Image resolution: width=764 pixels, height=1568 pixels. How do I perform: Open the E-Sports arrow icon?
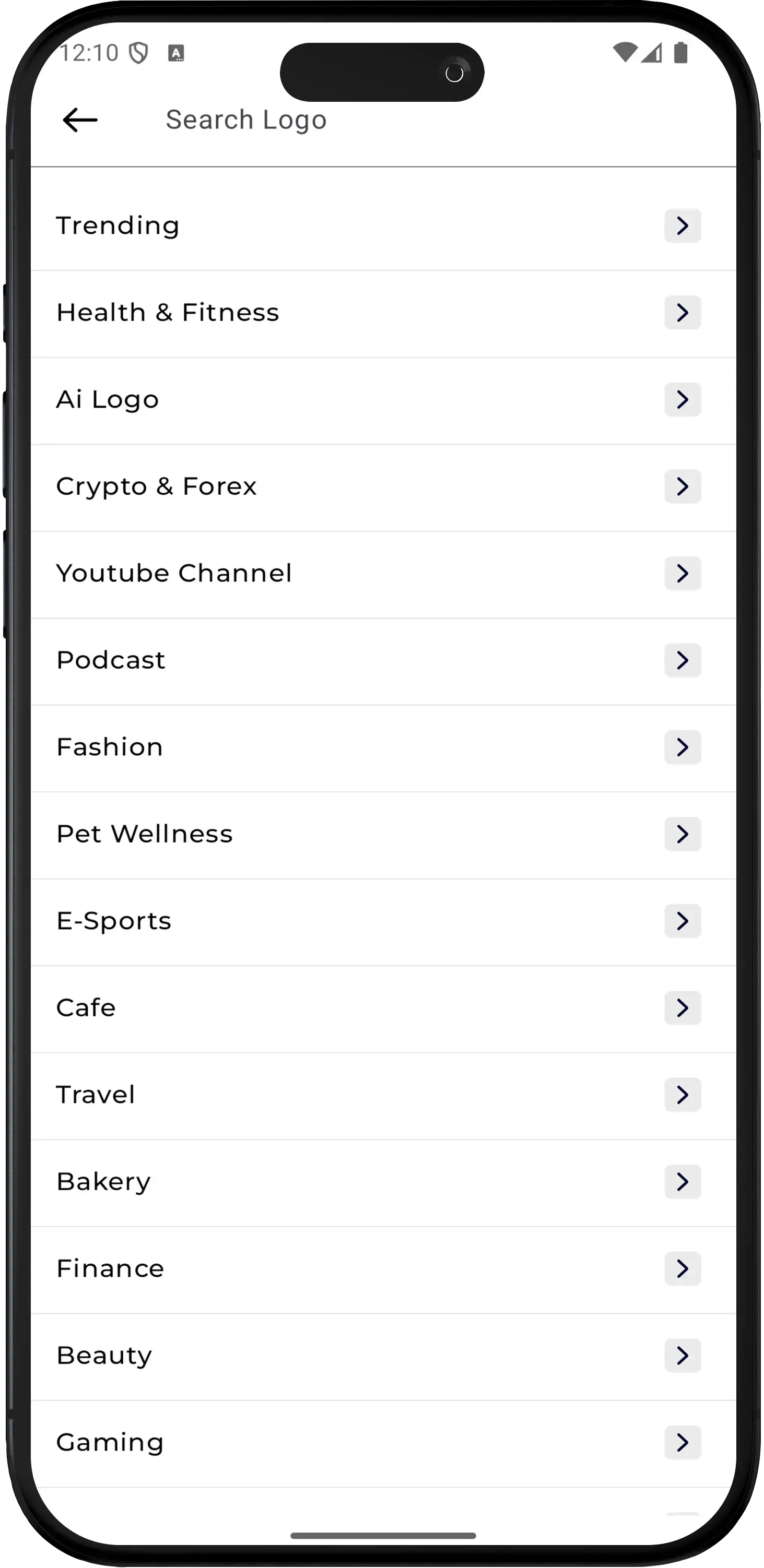(x=682, y=921)
